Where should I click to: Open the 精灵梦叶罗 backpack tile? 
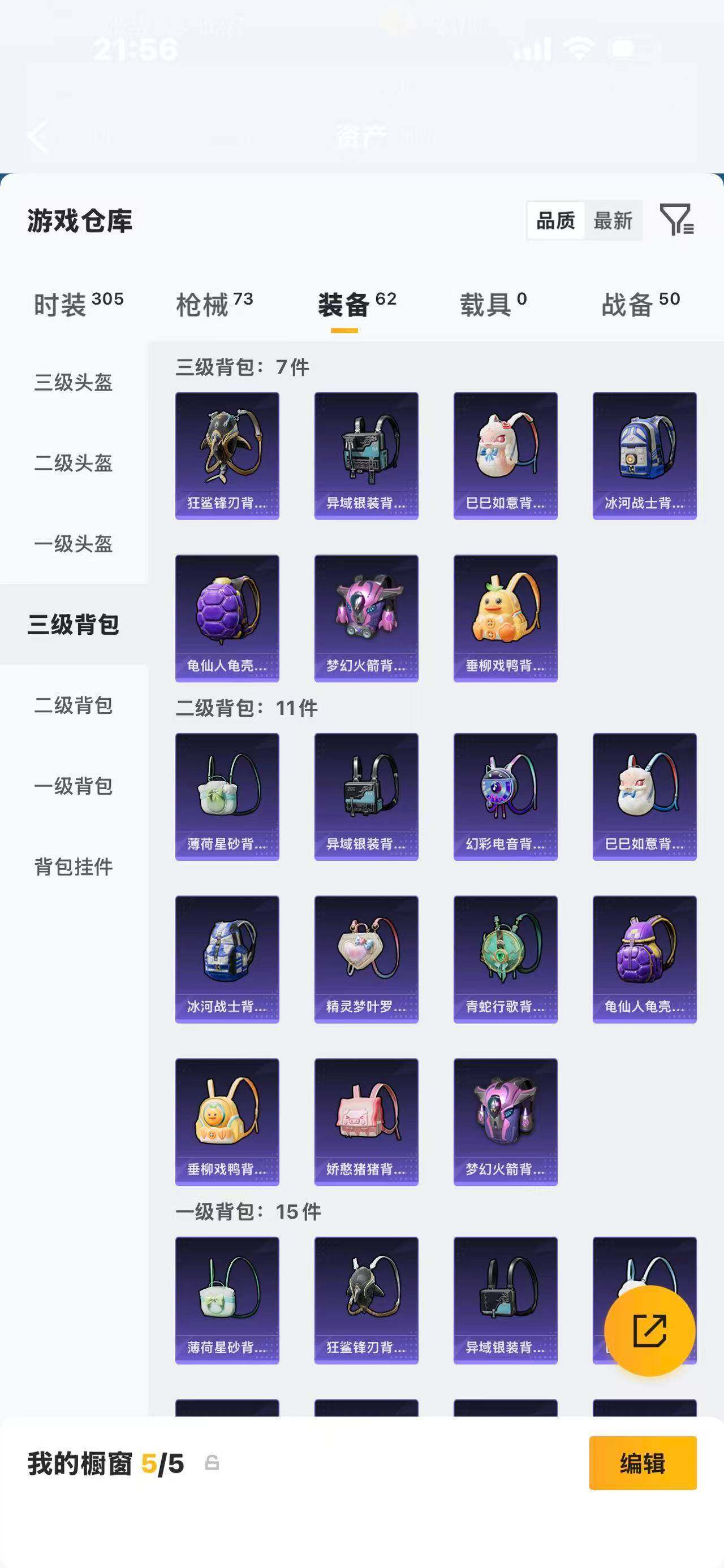[x=366, y=959]
